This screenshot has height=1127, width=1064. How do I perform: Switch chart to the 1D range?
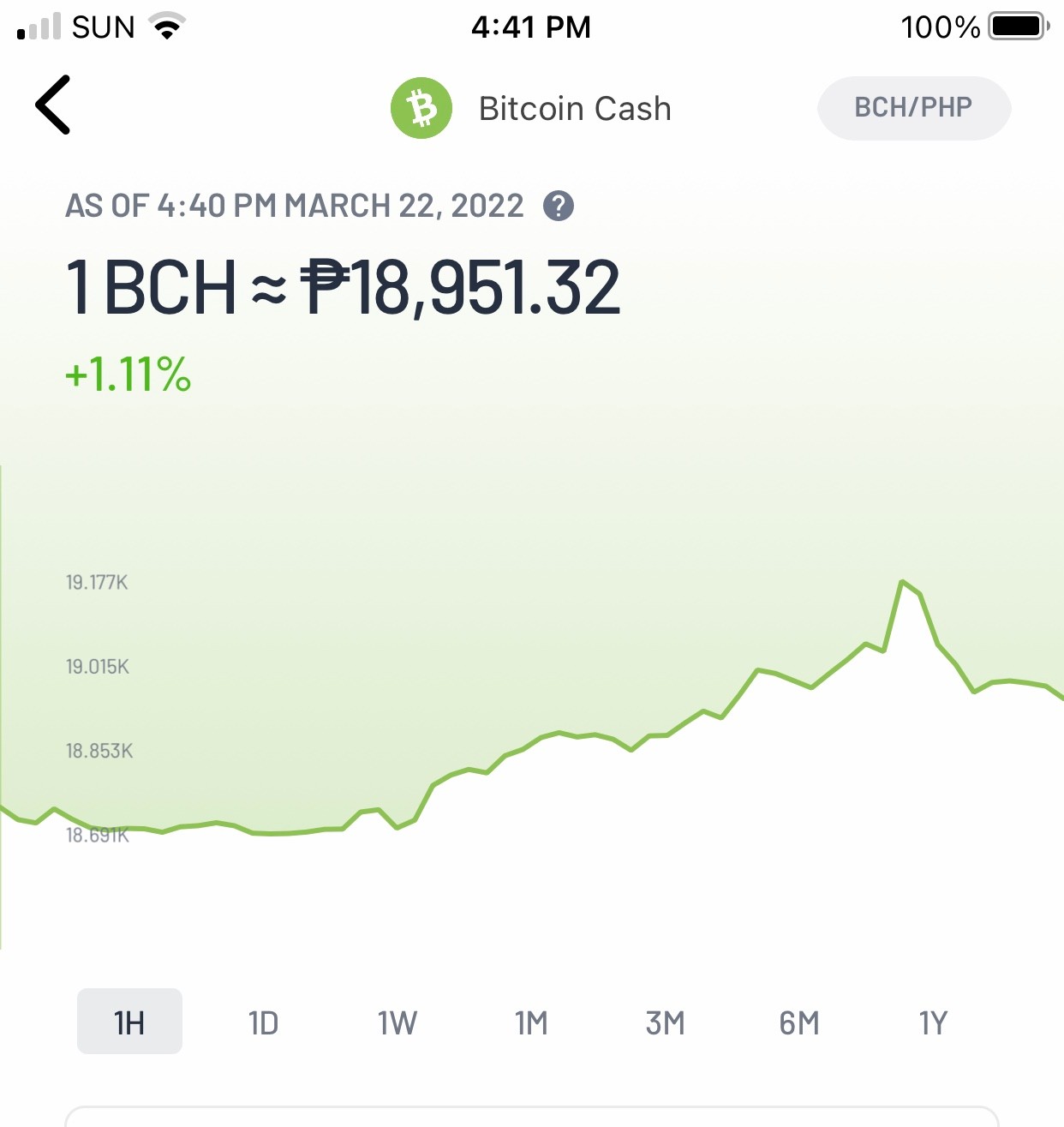[x=264, y=1023]
